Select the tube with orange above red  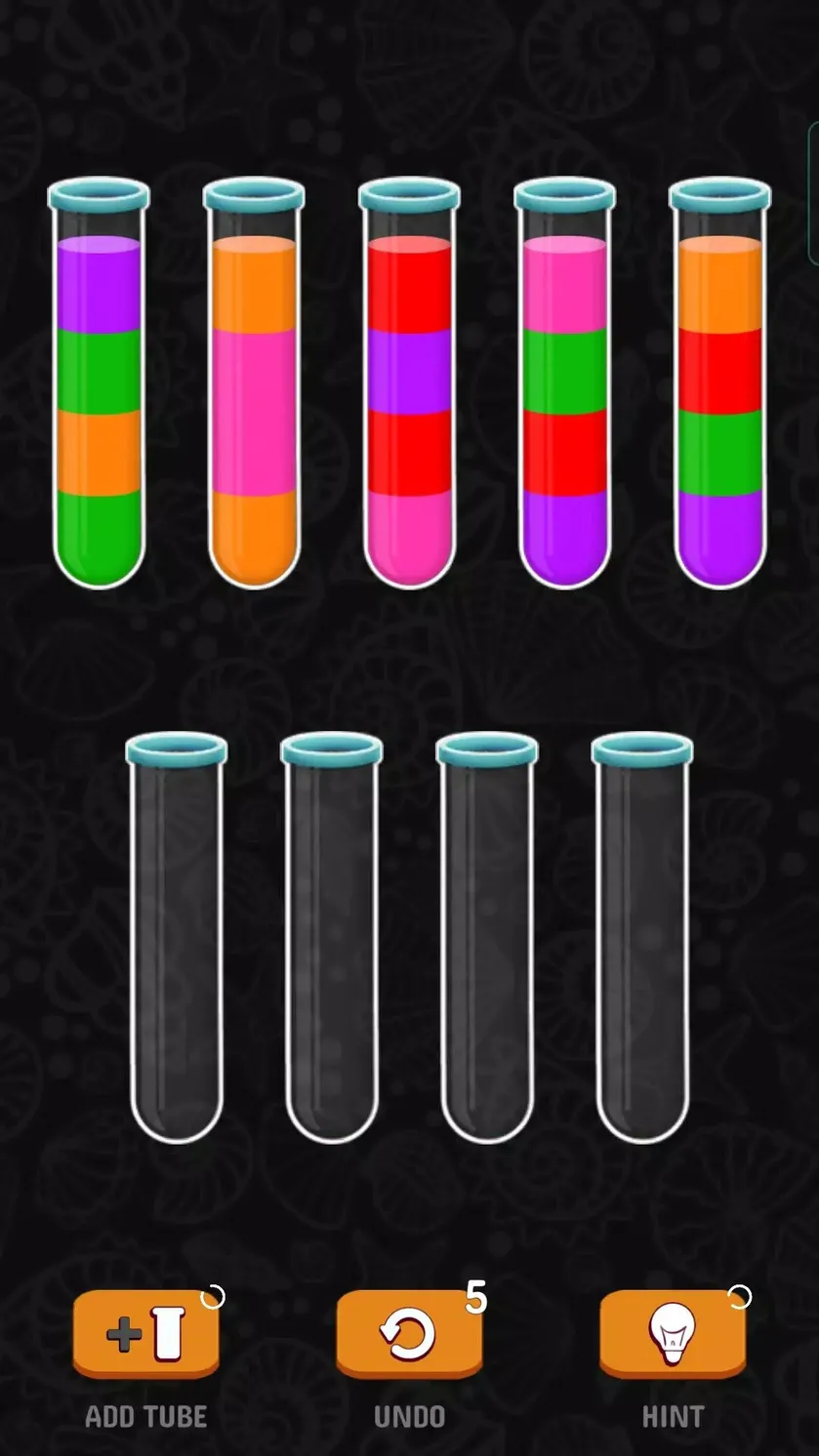pos(720,384)
